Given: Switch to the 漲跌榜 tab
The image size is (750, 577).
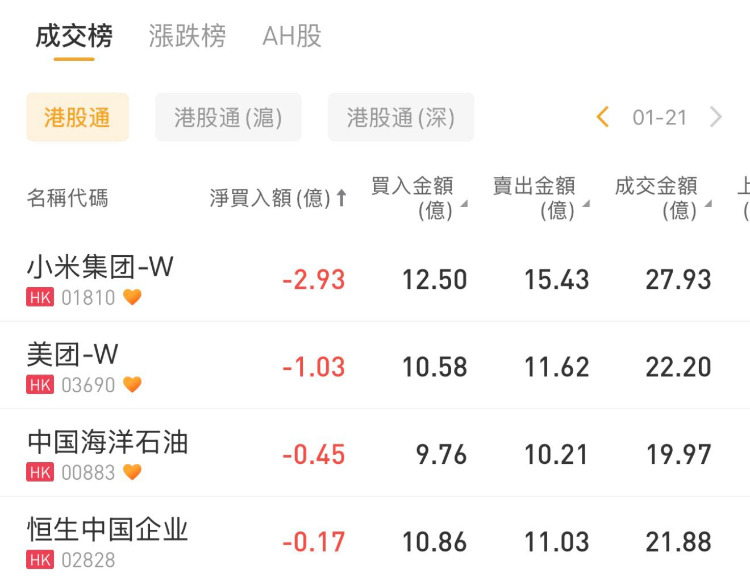Looking at the screenshot, I should point(187,37).
